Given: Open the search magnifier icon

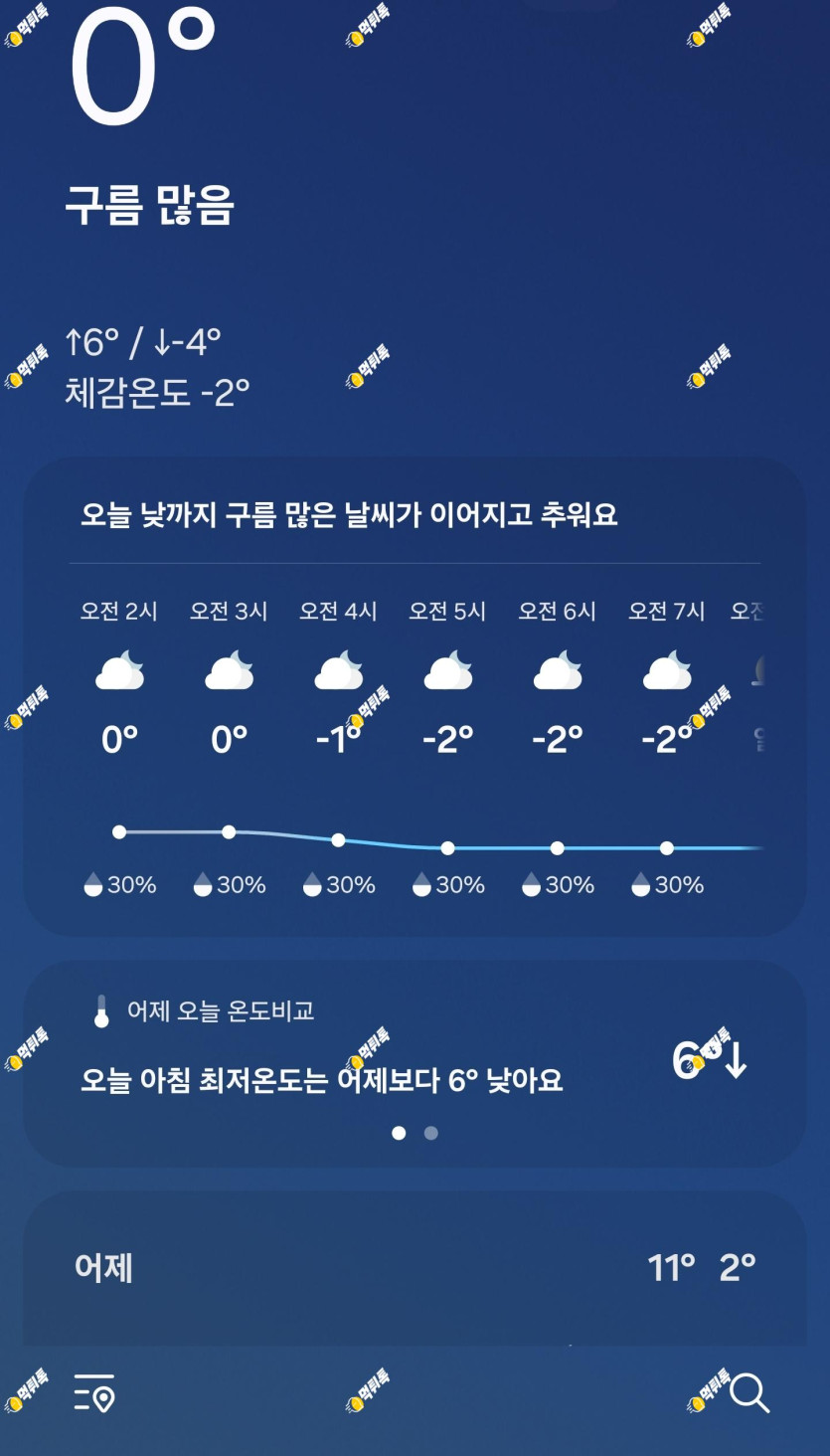Looking at the screenshot, I should pos(749,1392).
